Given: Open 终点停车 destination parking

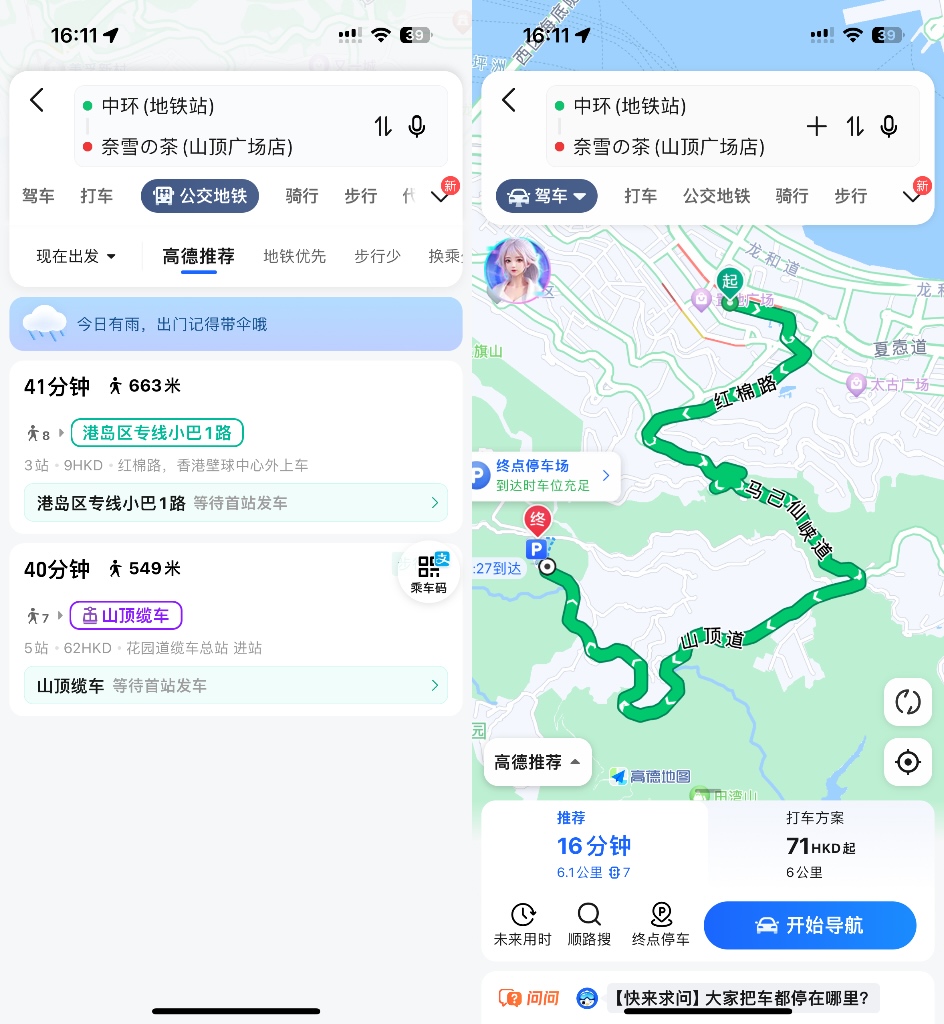Looking at the screenshot, I should coord(660,924).
